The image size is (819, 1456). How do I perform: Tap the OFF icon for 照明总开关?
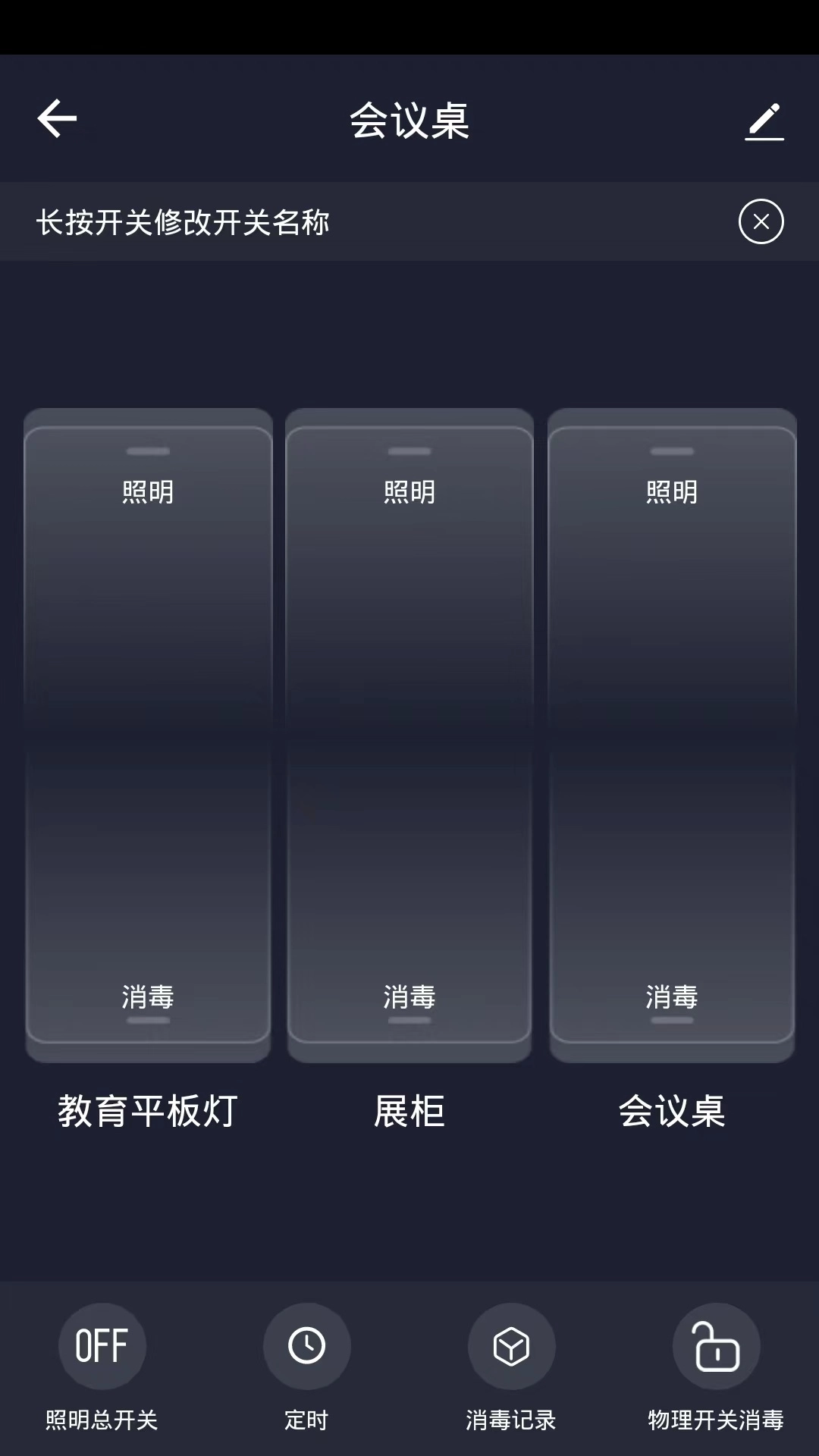pyautogui.click(x=102, y=1347)
